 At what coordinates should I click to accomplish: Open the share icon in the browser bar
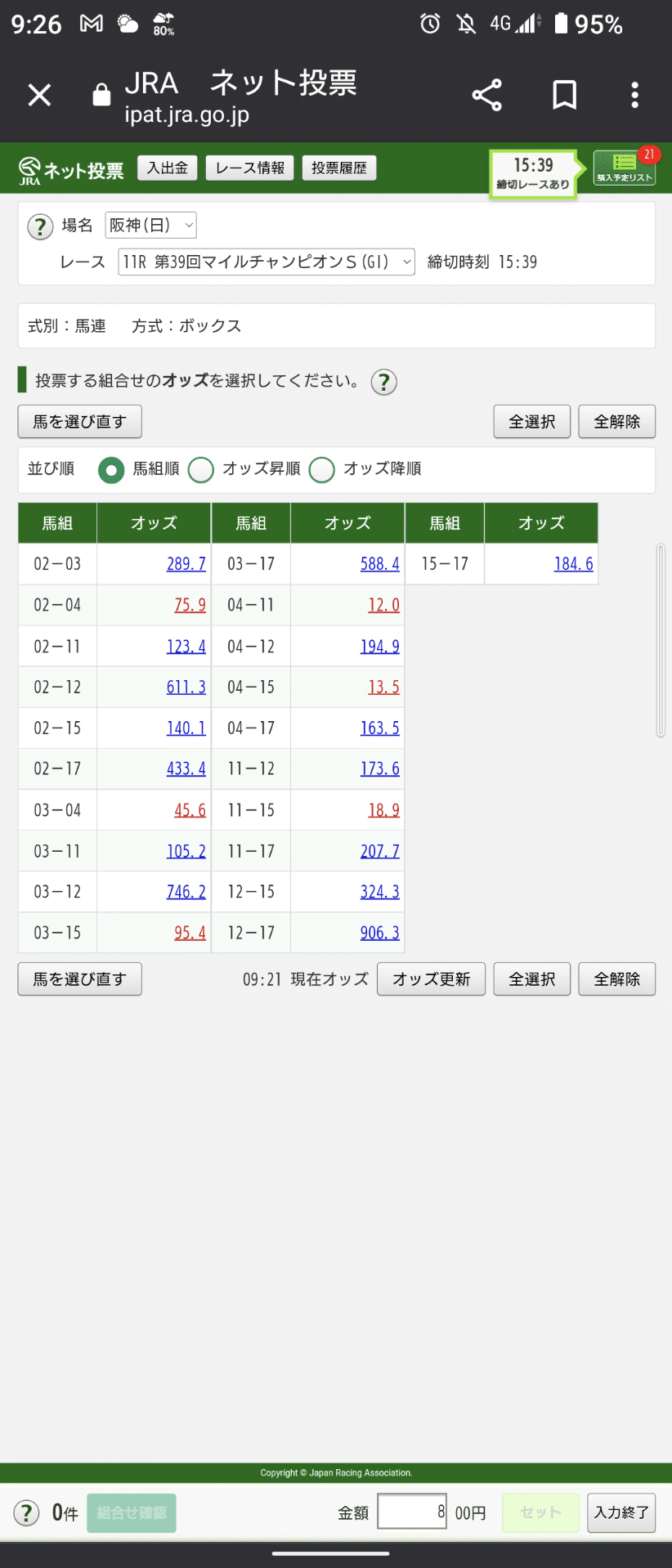(486, 95)
